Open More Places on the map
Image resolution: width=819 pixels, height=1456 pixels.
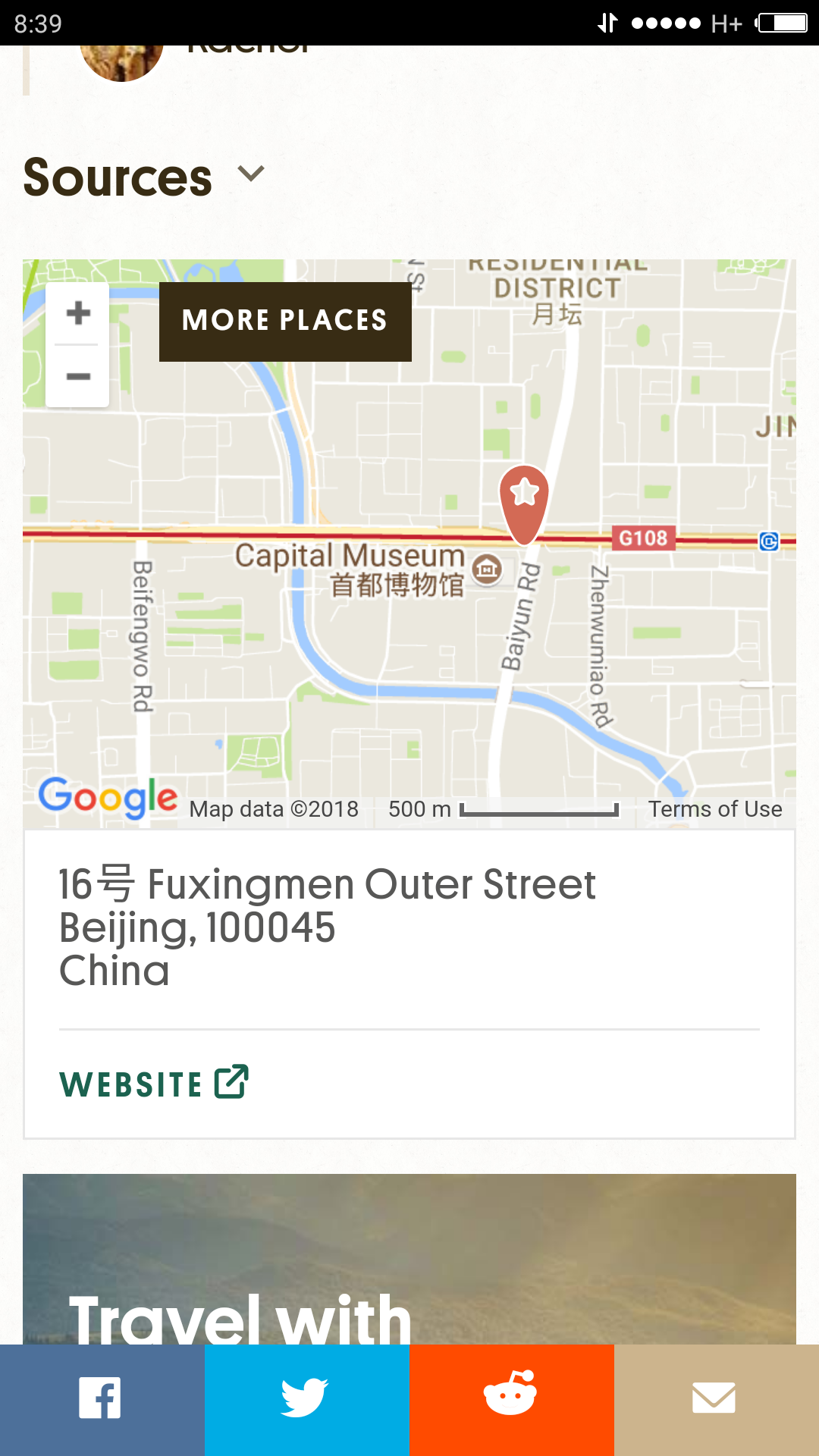pyautogui.click(x=285, y=322)
